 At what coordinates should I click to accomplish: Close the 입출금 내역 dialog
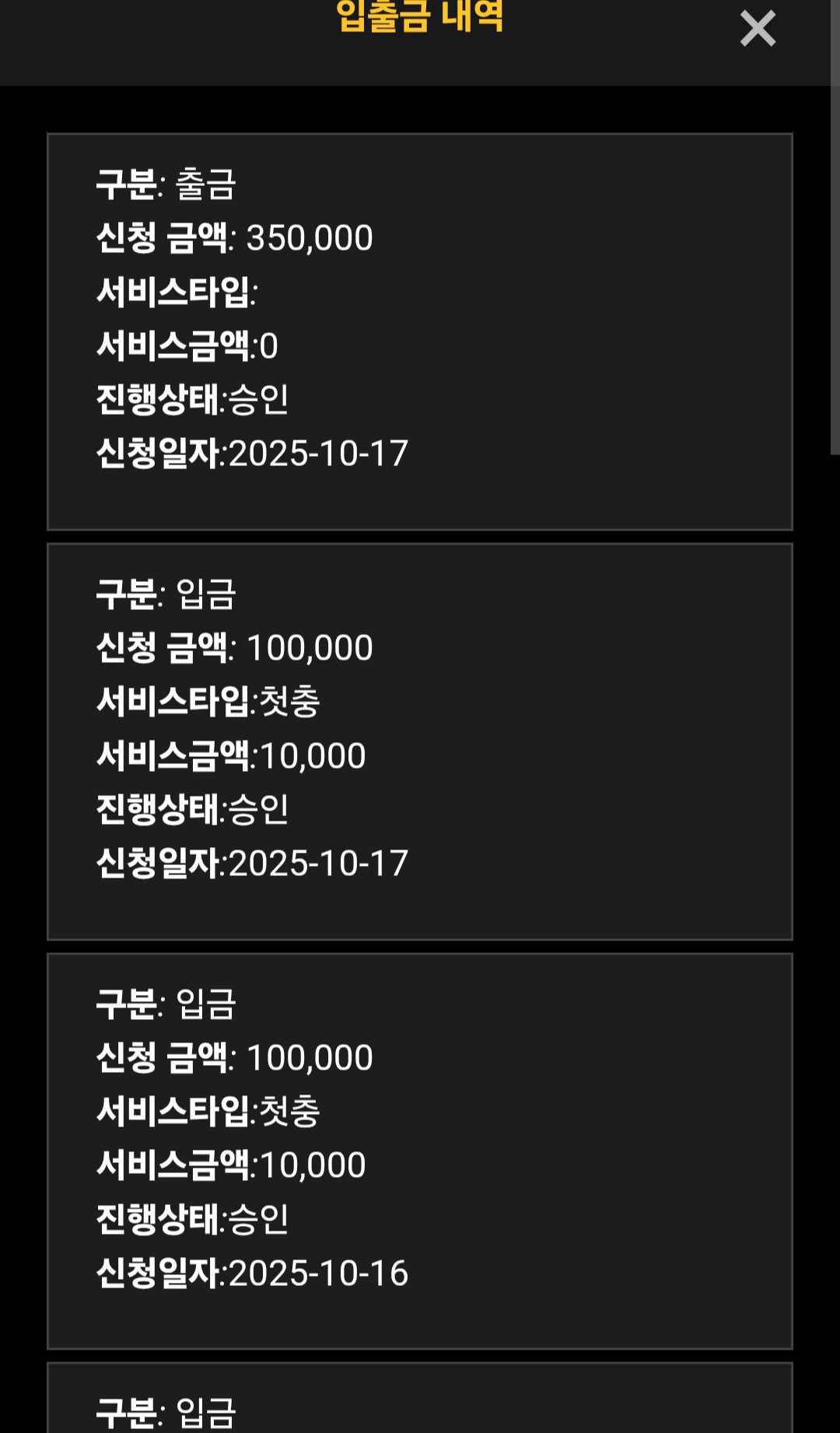[x=758, y=29]
